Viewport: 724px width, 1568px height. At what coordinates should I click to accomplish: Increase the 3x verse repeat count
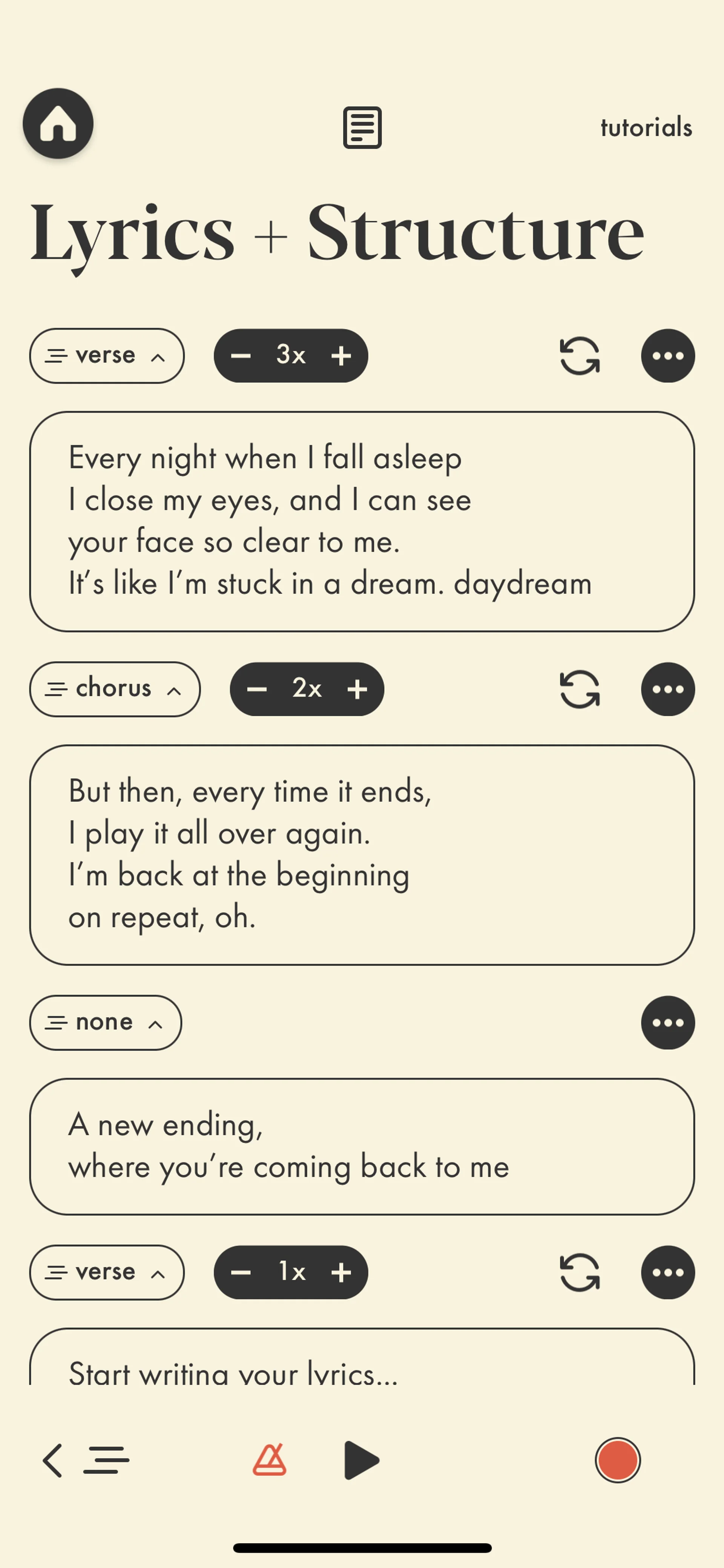pos(341,355)
